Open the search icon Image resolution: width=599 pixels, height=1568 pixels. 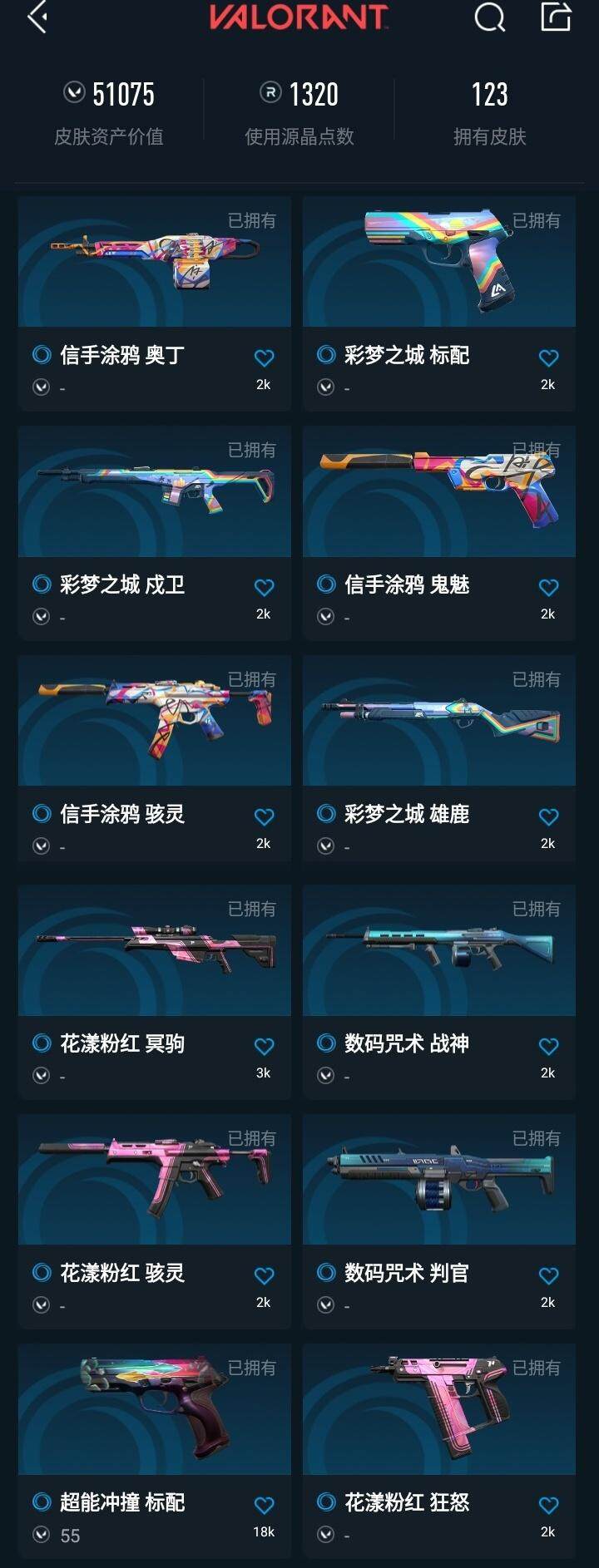[489, 17]
